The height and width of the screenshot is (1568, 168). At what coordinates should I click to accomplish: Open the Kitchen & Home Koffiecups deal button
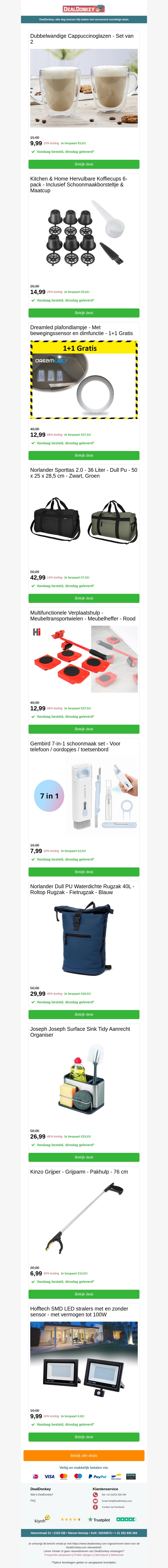click(84, 313)
